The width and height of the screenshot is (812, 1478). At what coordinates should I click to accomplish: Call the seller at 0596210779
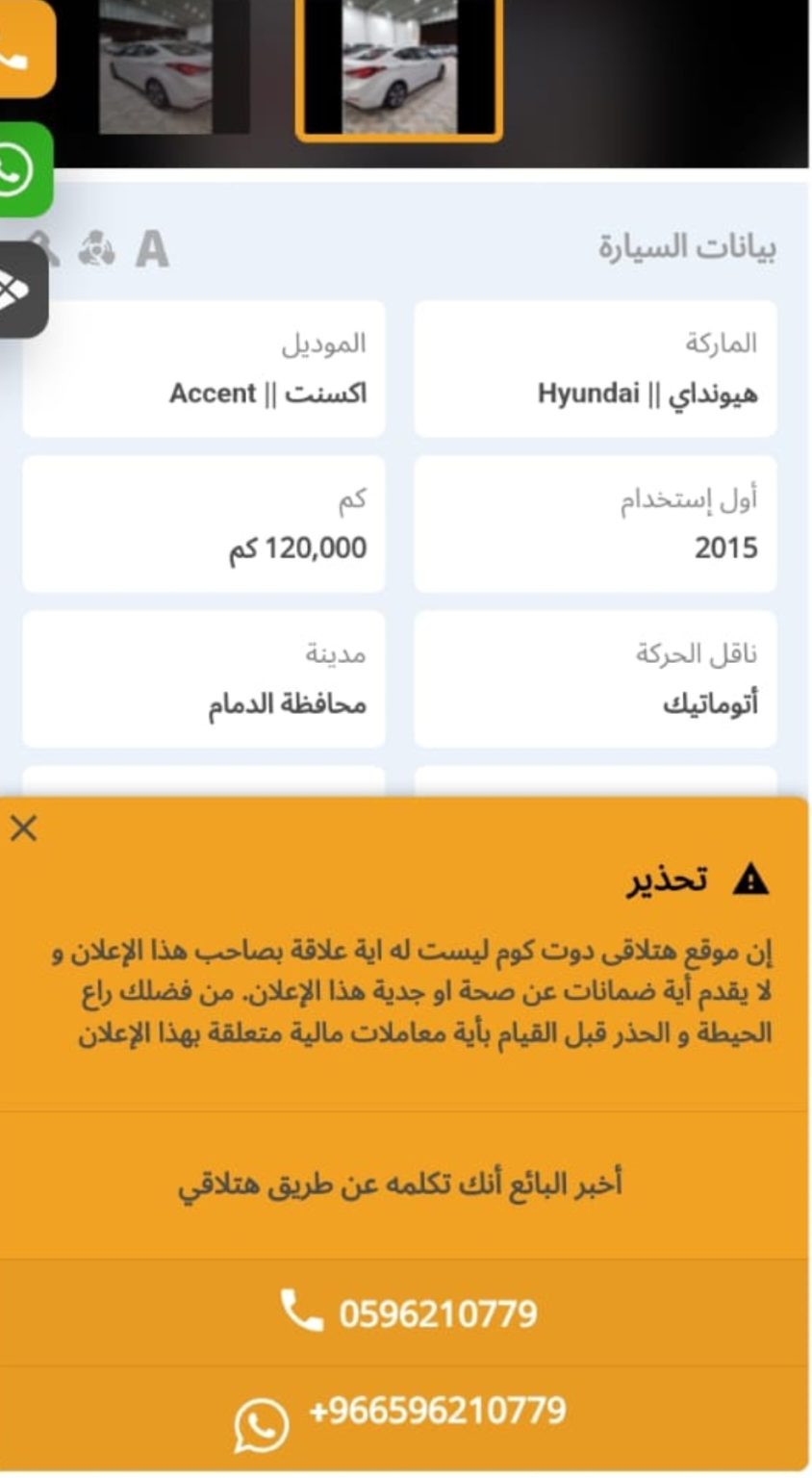[405, 1312]
